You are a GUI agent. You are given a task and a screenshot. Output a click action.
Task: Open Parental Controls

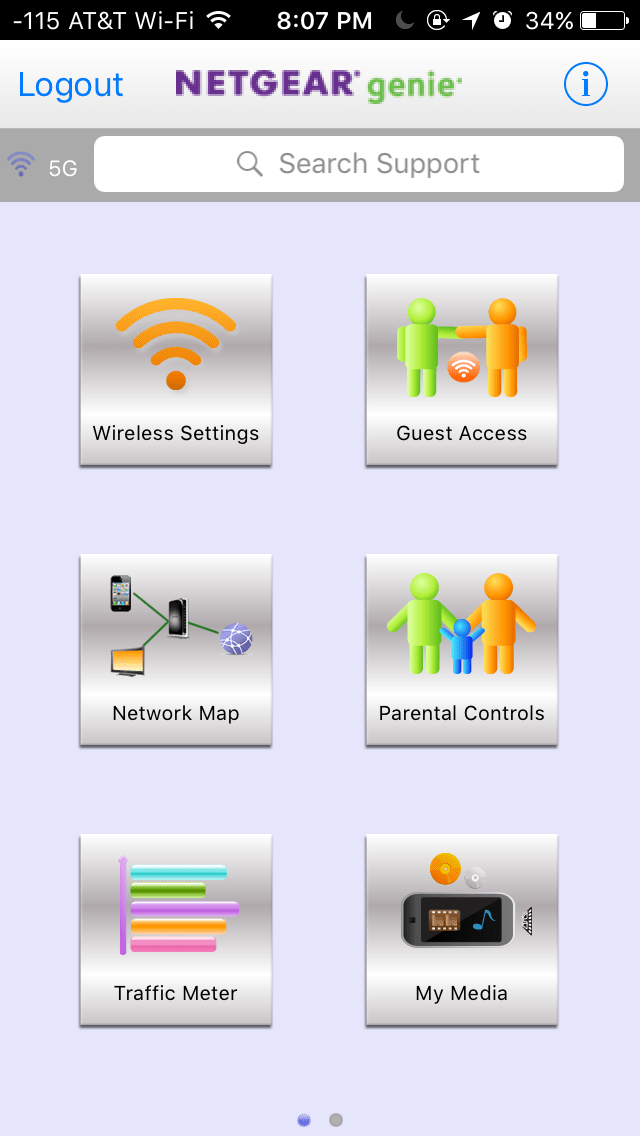pos(461,650)
